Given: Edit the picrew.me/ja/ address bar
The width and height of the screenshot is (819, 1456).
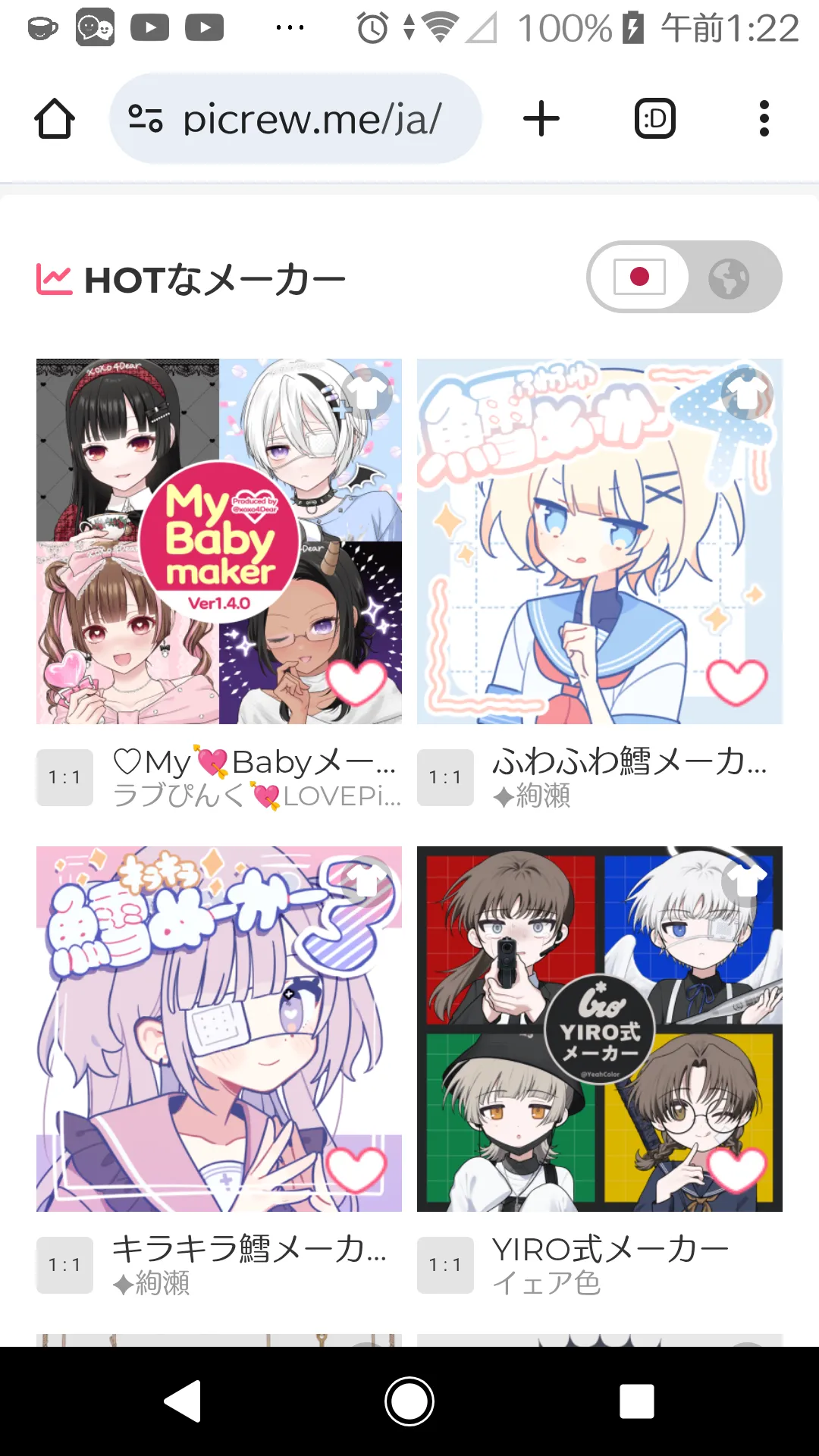Looking at the screenshot, I should pos(311,119).
